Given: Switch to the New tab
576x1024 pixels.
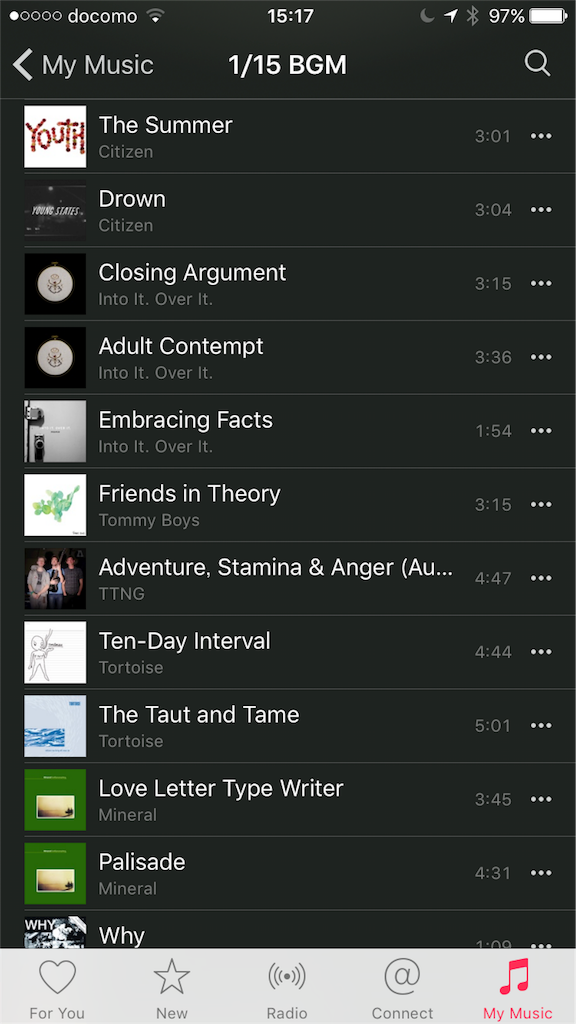Looking at the screenshot, I should [172, 987].
